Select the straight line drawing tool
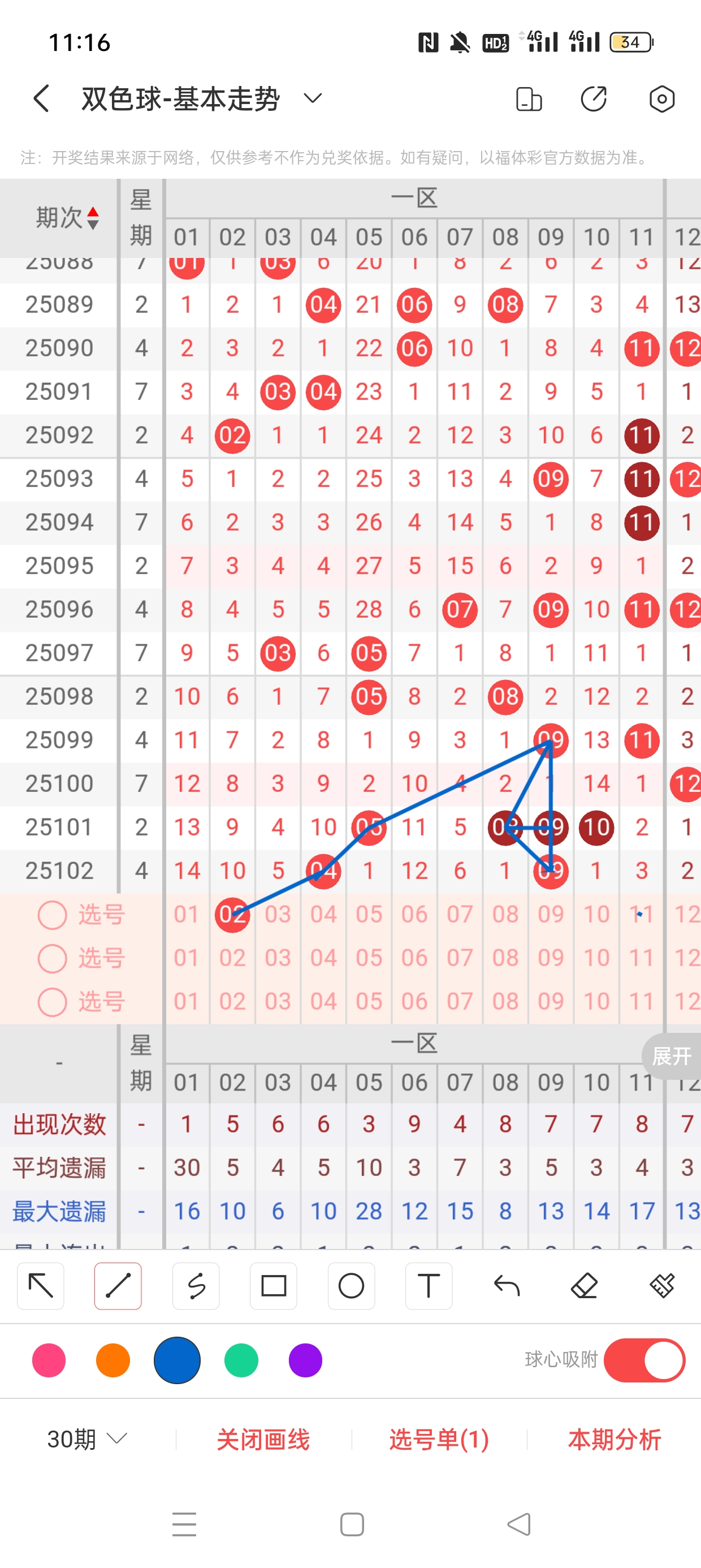Image resolution: width=701 pixels, height=1568 pixels. pos(118,1286)
